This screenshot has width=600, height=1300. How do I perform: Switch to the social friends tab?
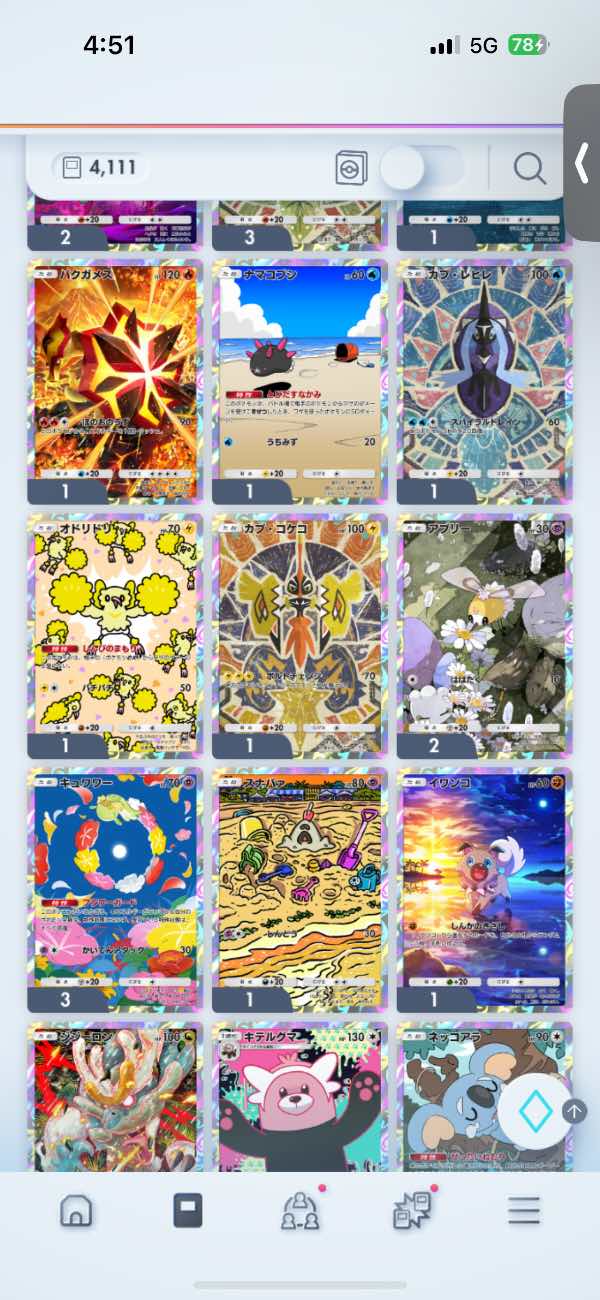point(300,1210)
